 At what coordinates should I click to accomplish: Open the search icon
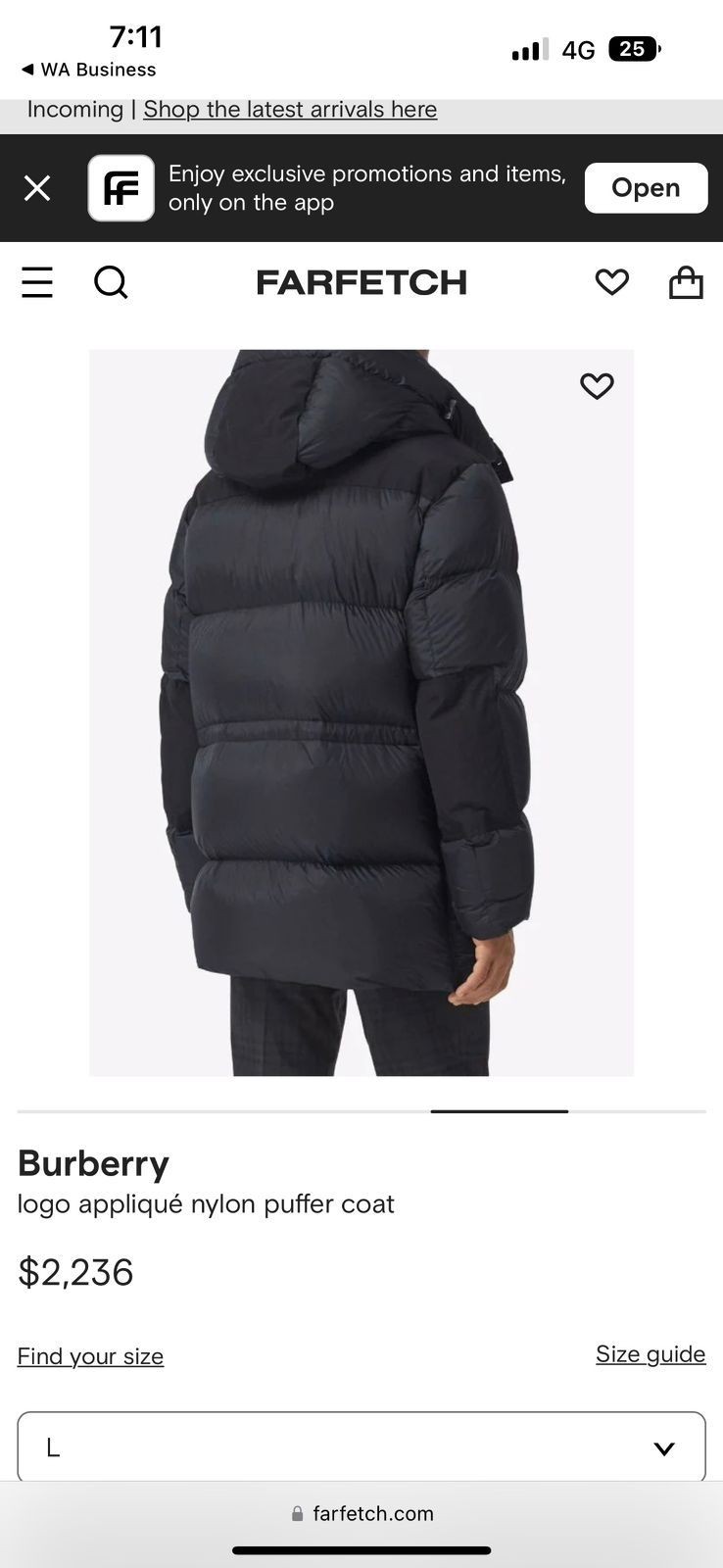(111, 282)
